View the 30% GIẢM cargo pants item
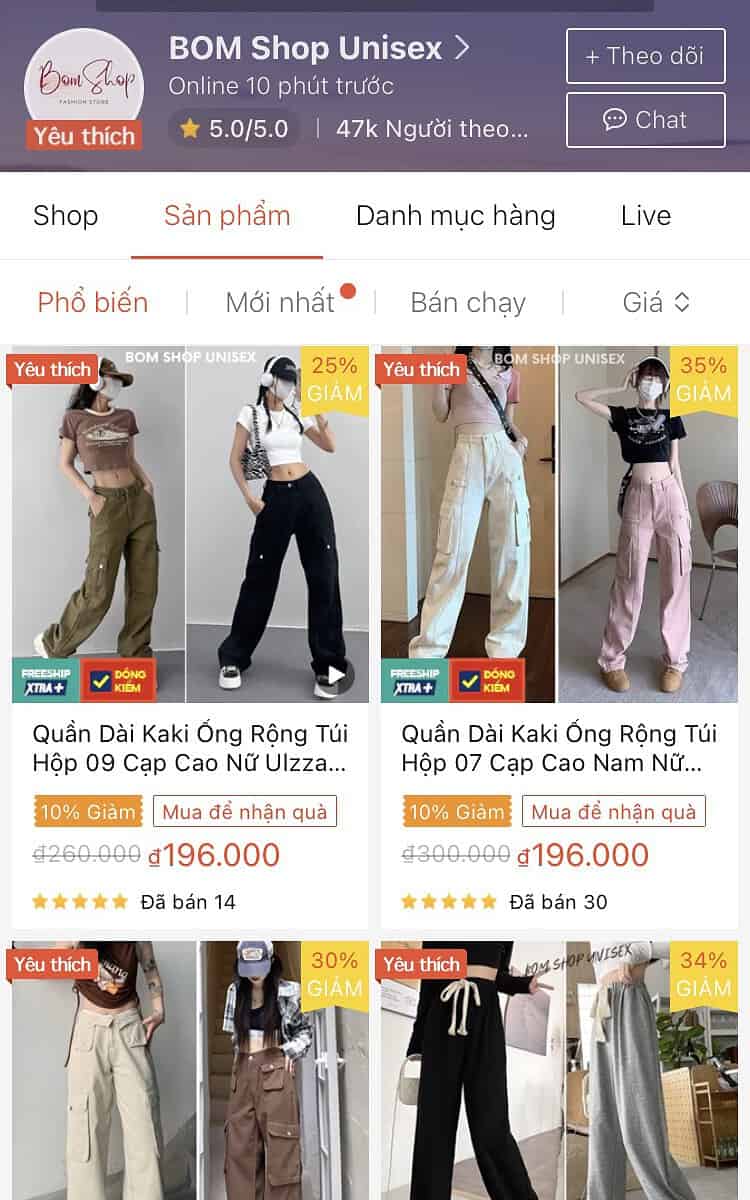The image size is (750, 1200). [190, 1070]
